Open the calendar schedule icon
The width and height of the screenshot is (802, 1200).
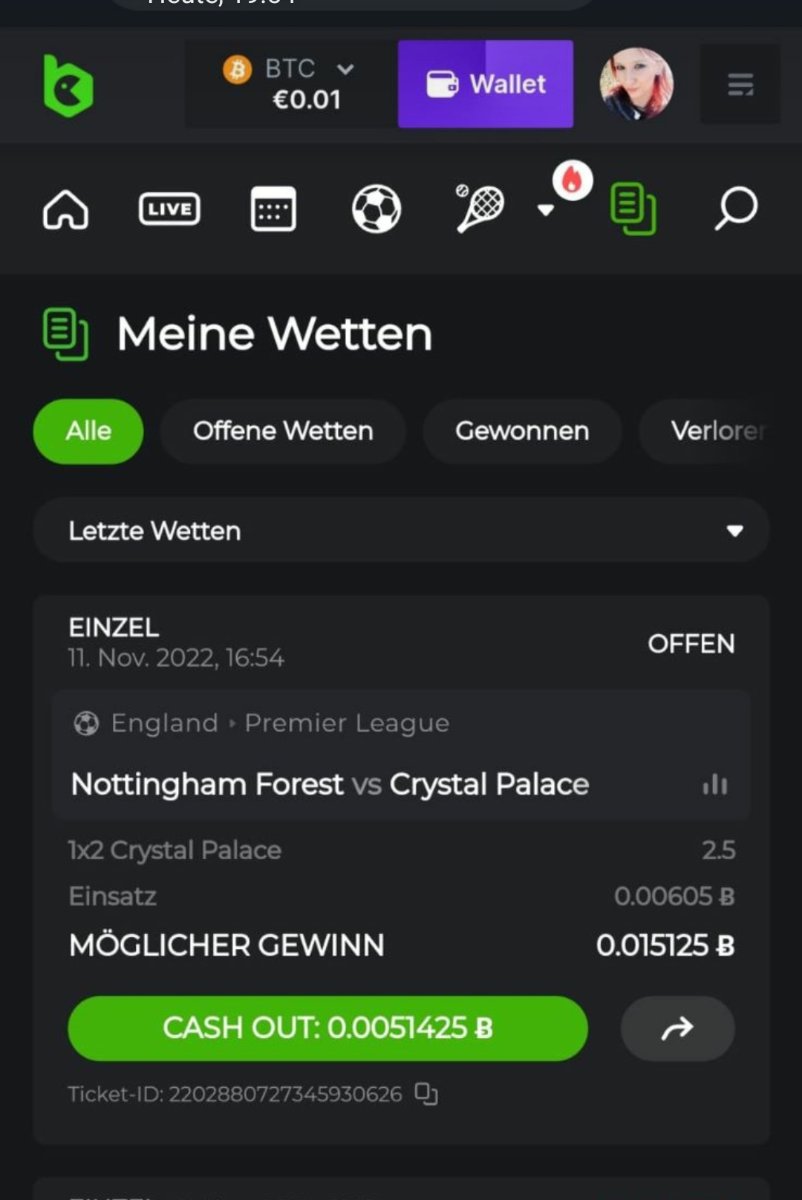pos(273,210)
